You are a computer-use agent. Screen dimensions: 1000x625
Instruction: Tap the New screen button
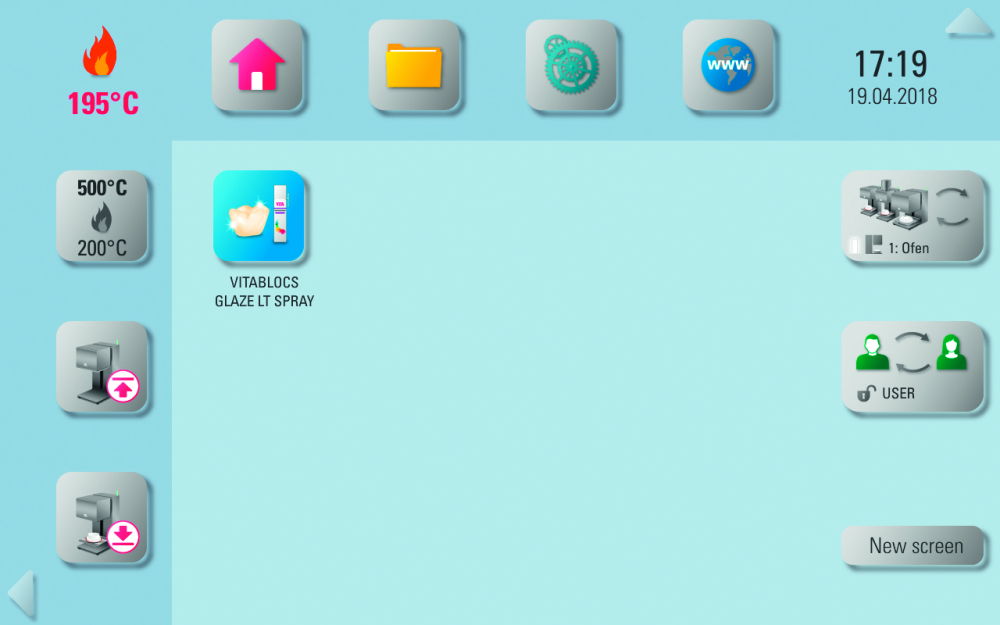(x=914, y=546)
